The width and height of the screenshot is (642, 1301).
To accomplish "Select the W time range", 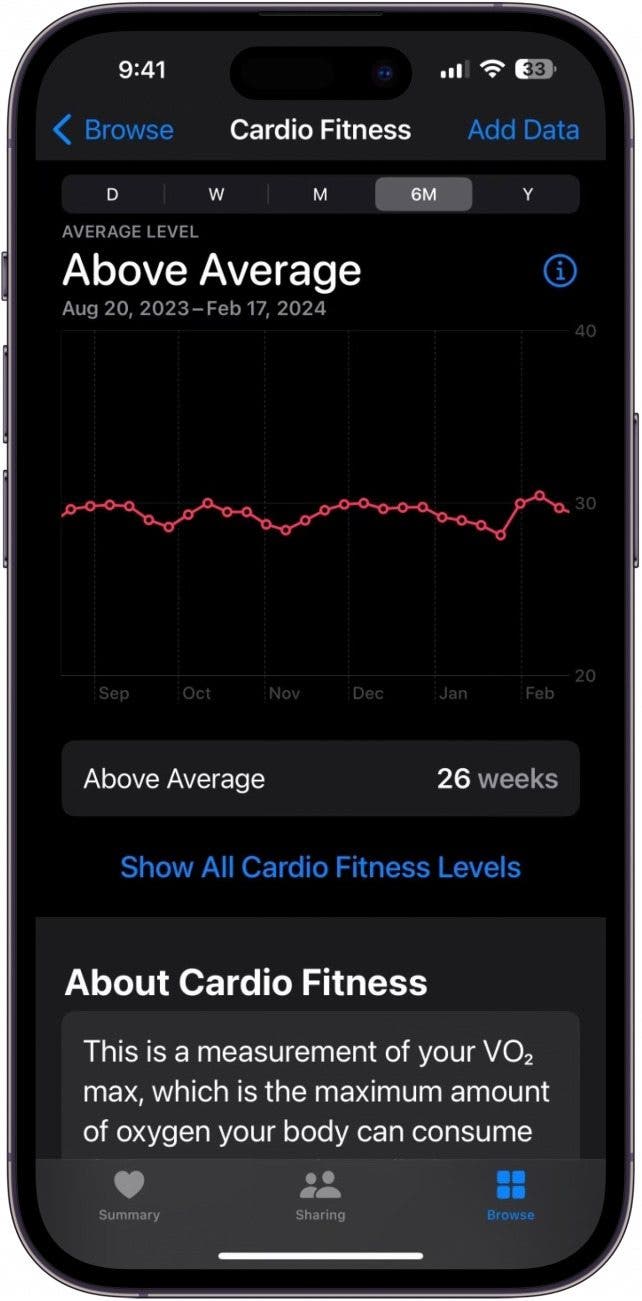I will (x=216, y=194).
